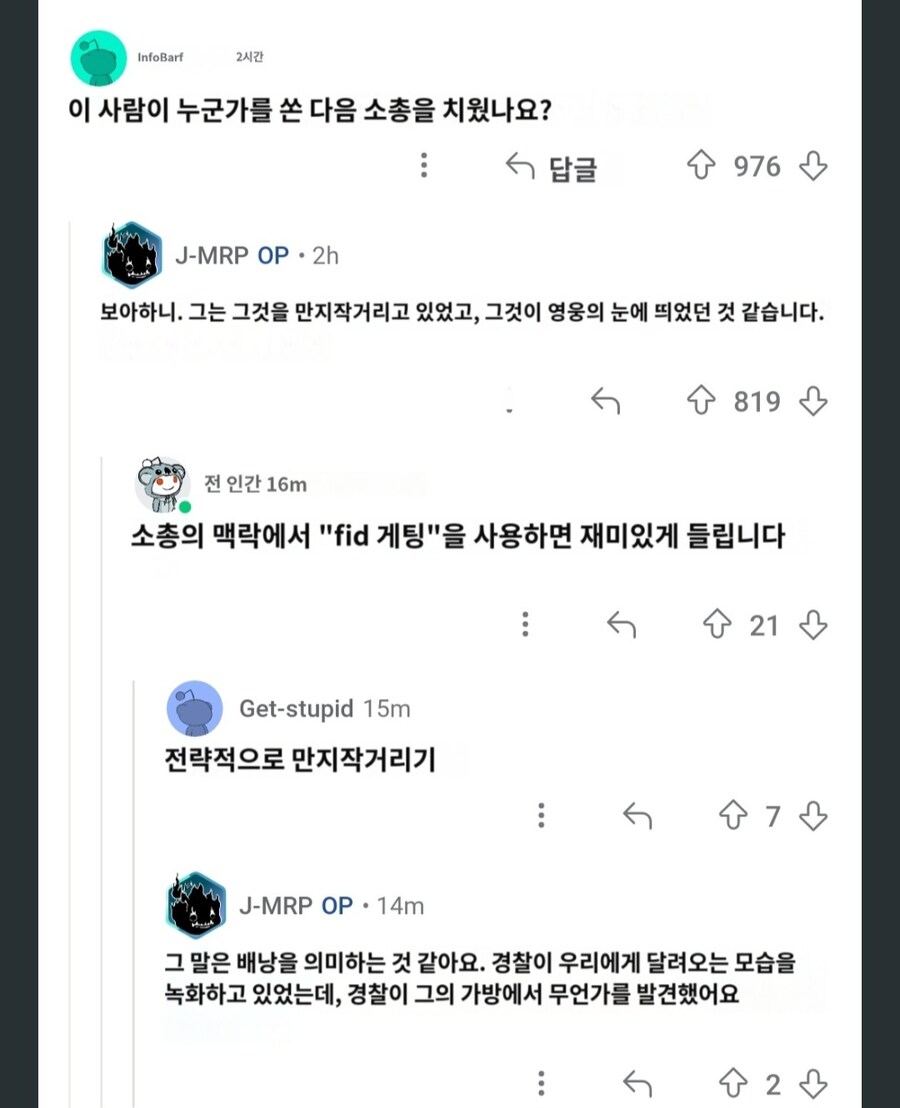Click InfoBarf's green snoo avatar
Viewport: 900px width, 1108px height.
pos(97,58)
